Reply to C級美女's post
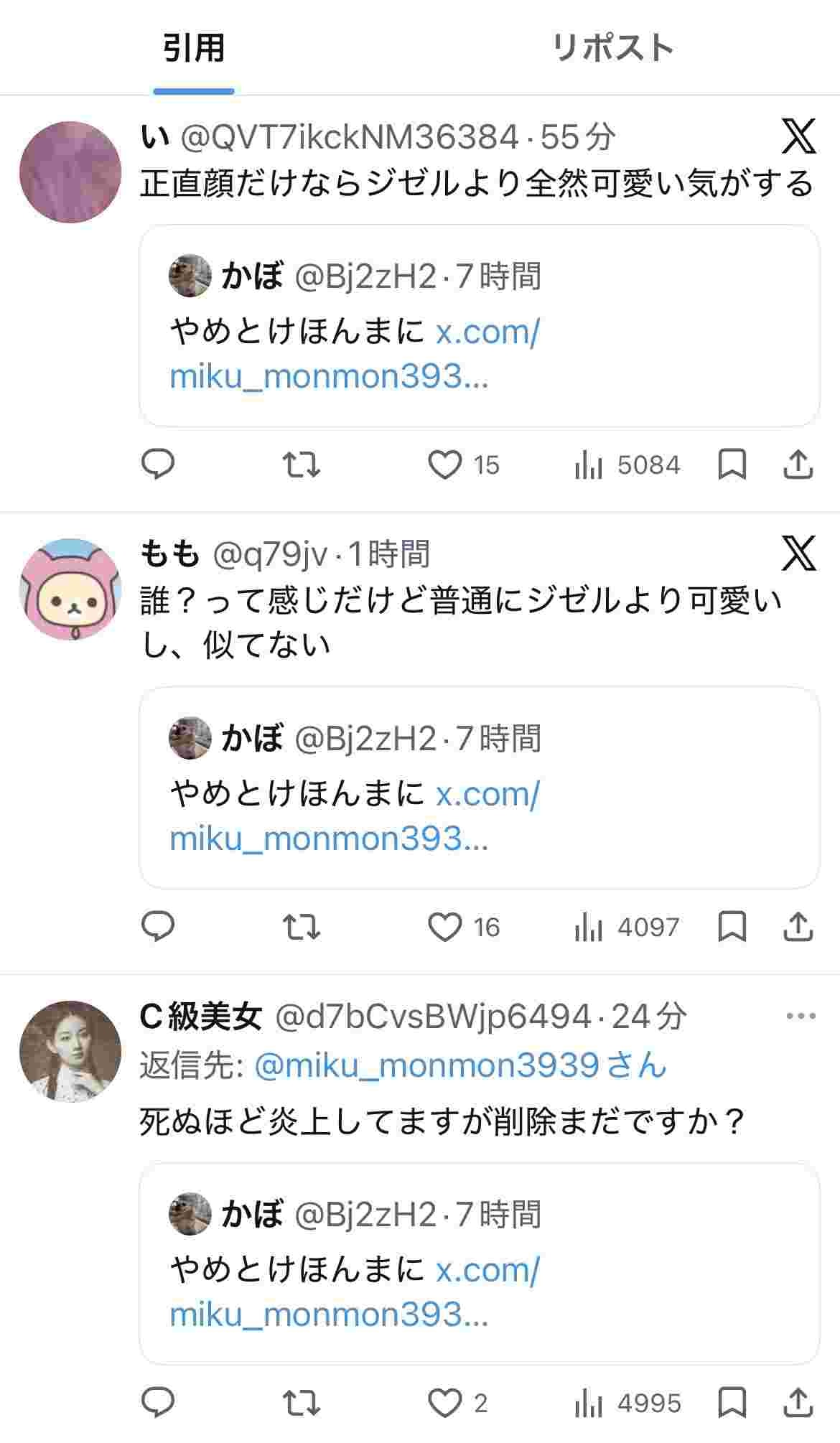Screen dimensions: 840x1443 [158, 1403]
